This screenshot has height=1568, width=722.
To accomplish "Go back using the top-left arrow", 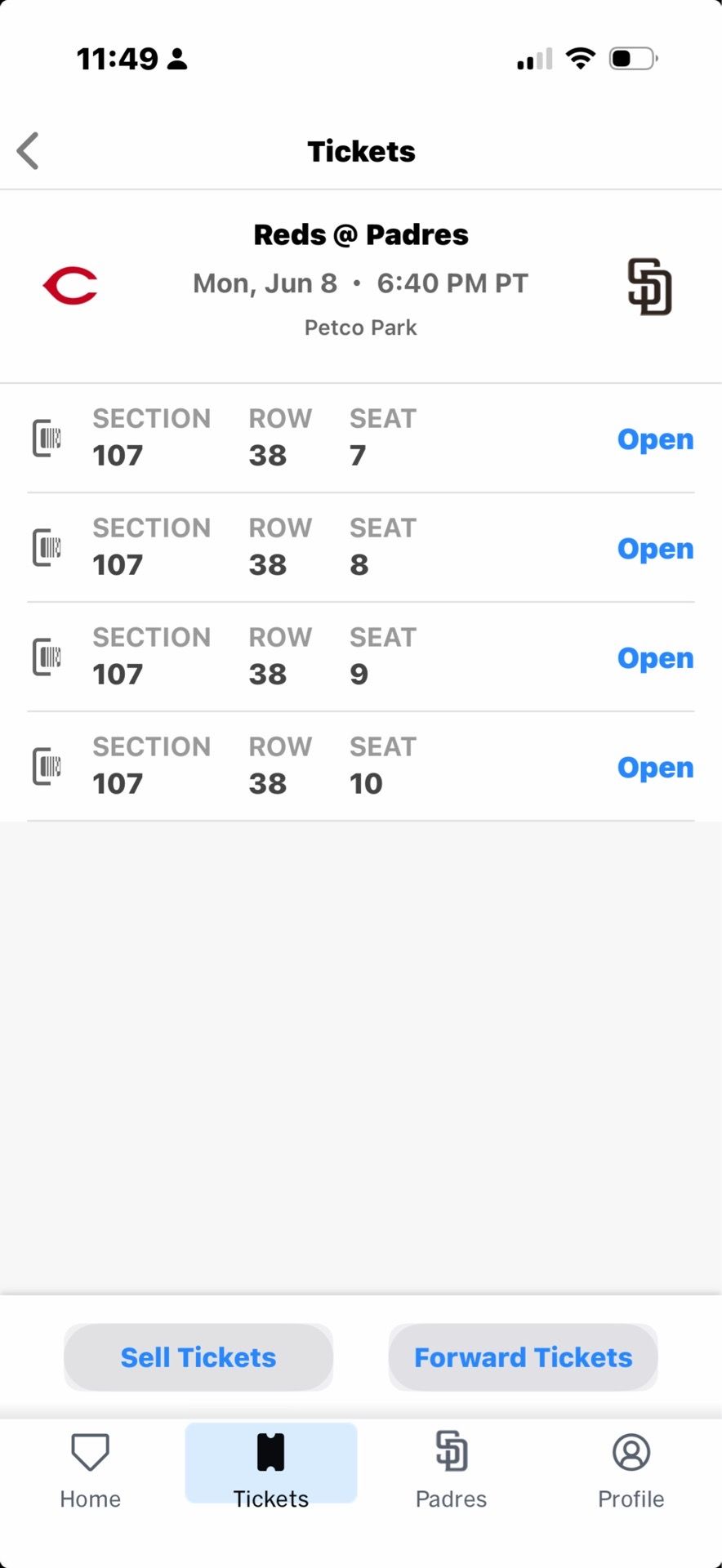I will click(28, 151).
